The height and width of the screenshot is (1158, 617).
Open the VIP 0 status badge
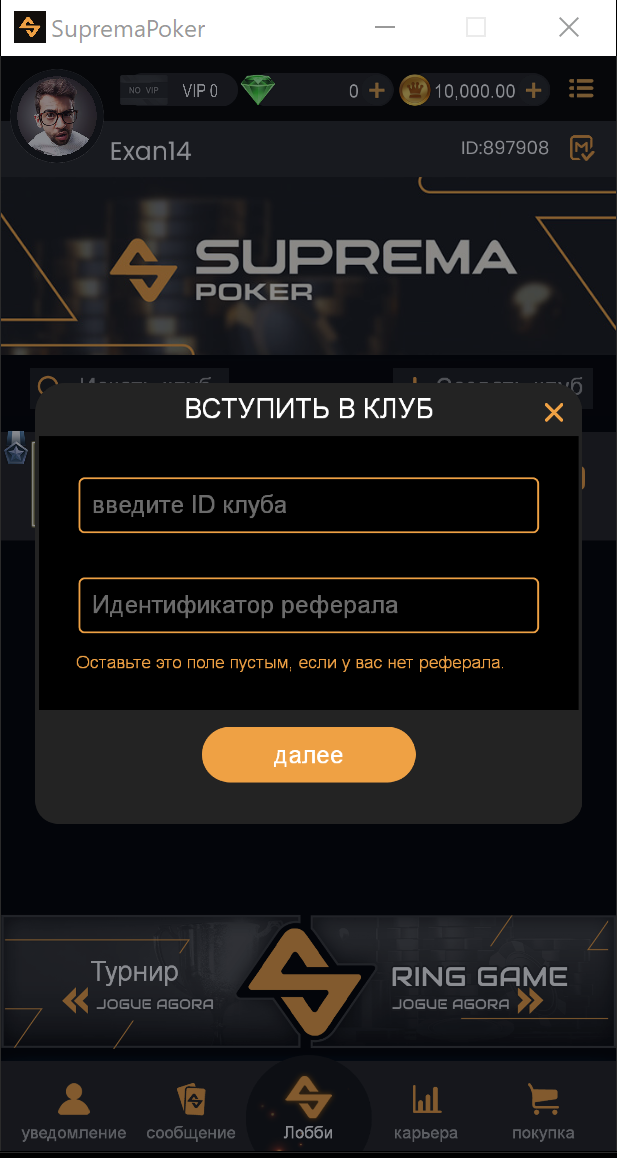[178, 91]
